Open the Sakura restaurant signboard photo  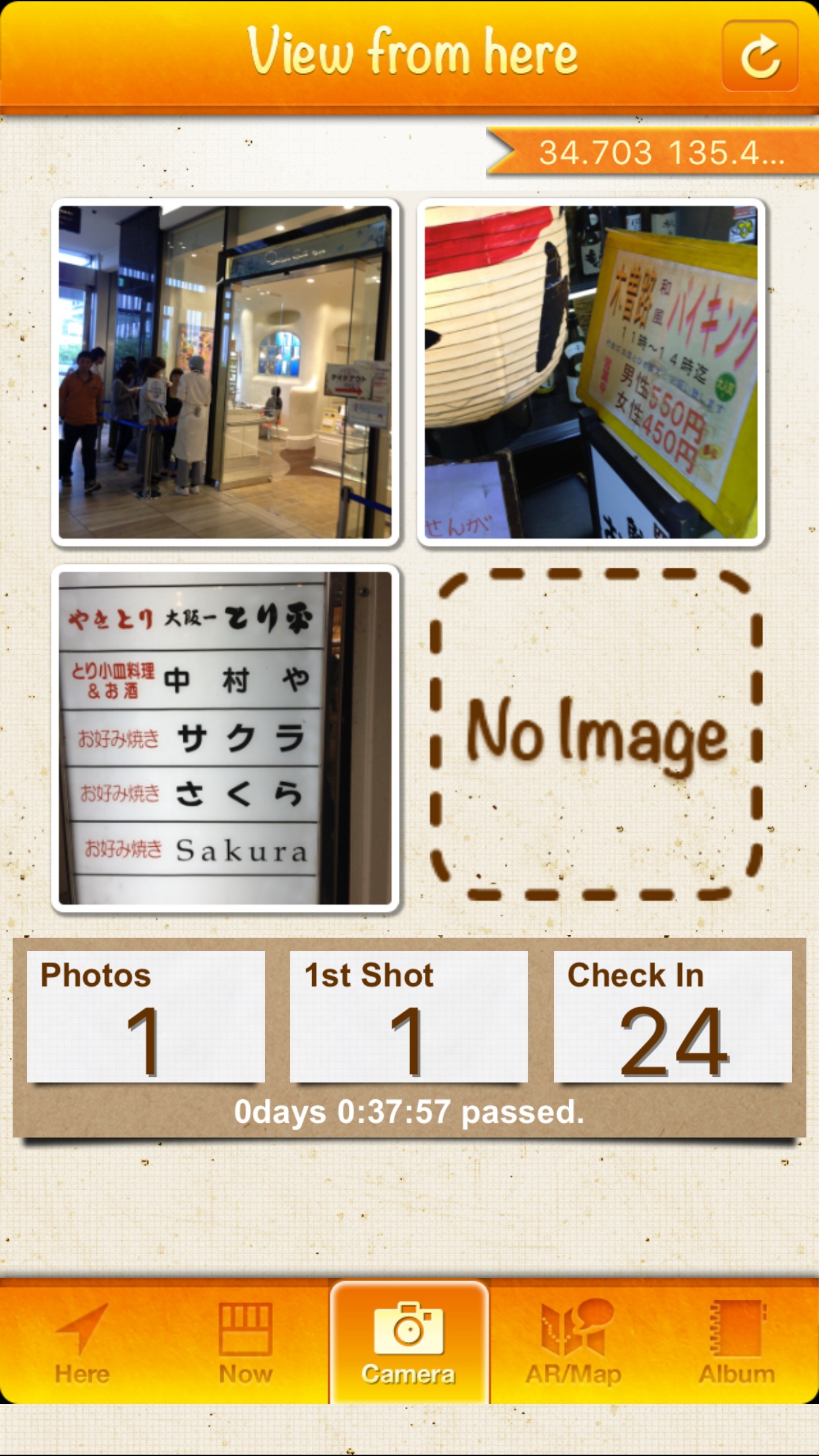[226, 738]
